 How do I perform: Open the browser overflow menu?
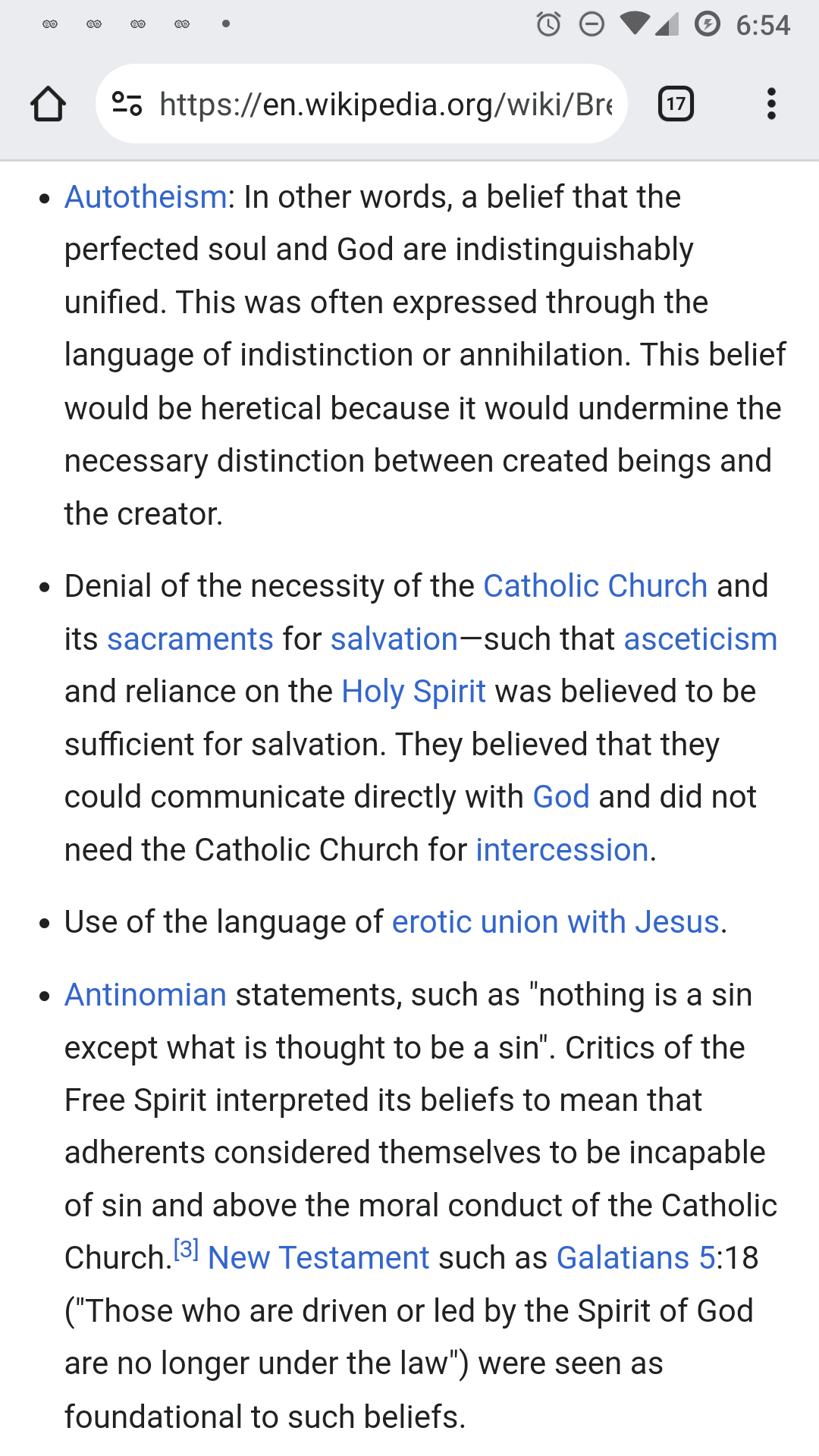pos(771,104)
